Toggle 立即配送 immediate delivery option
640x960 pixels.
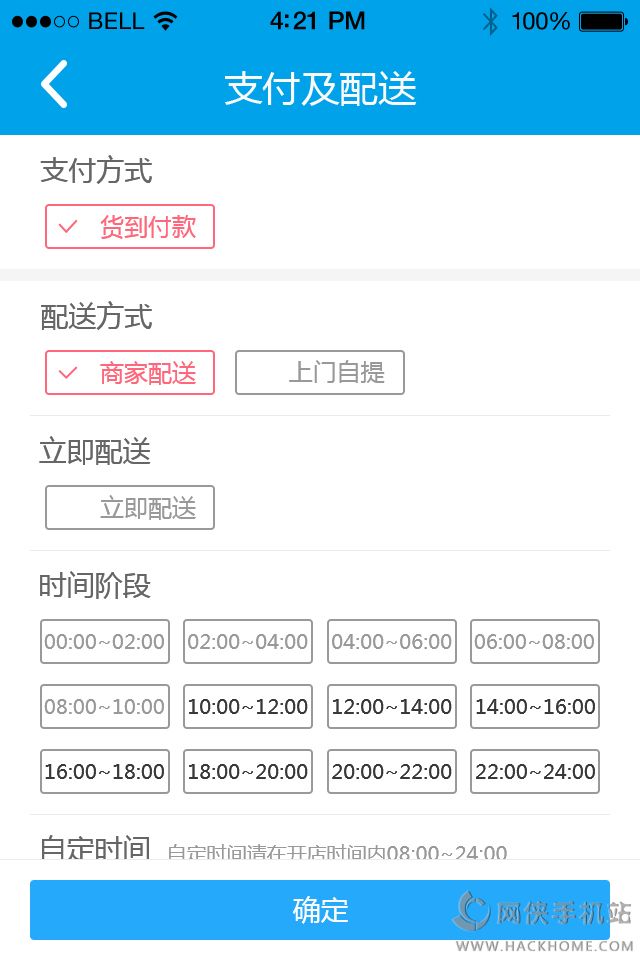[x=130, y=508]
